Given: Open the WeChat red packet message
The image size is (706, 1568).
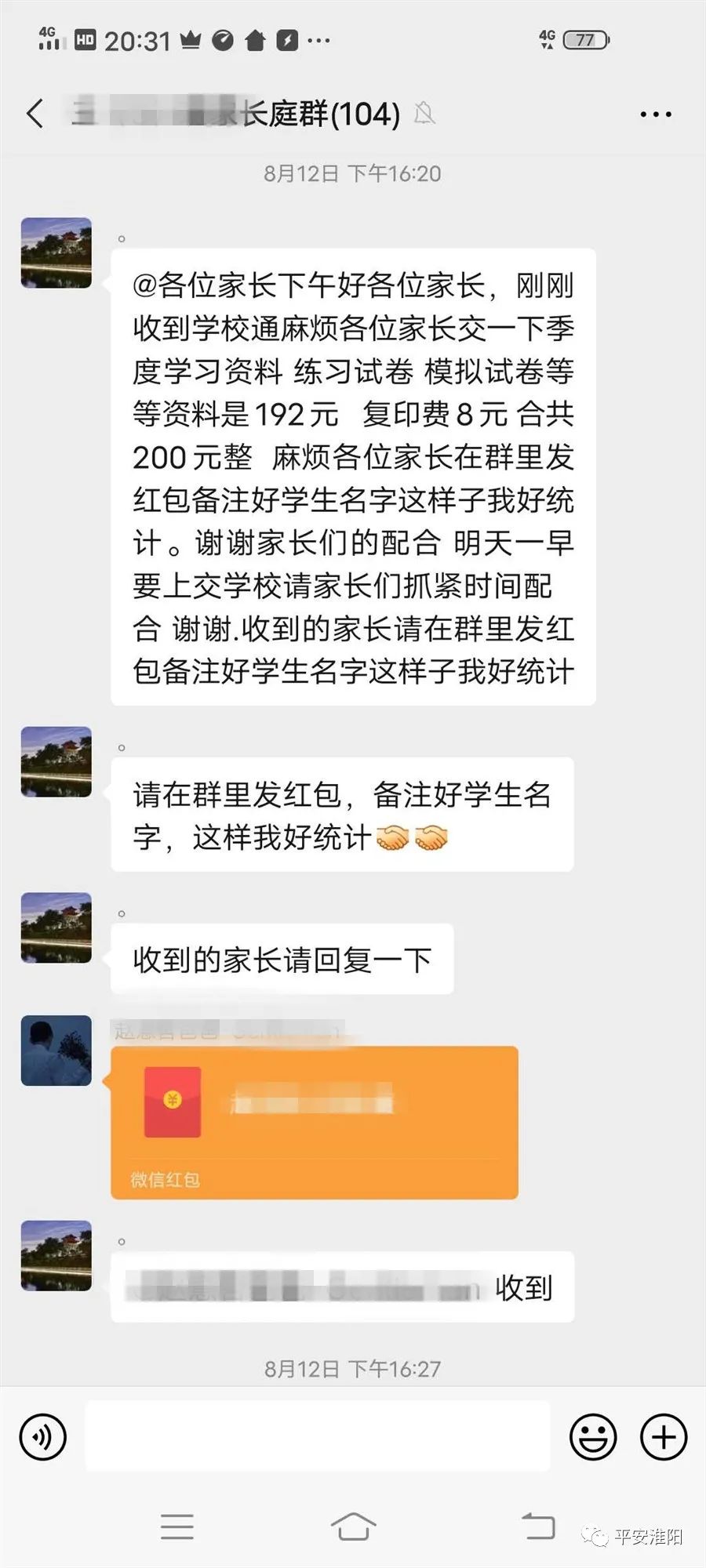Looking at the screenshot, I should pos(314,1121).
